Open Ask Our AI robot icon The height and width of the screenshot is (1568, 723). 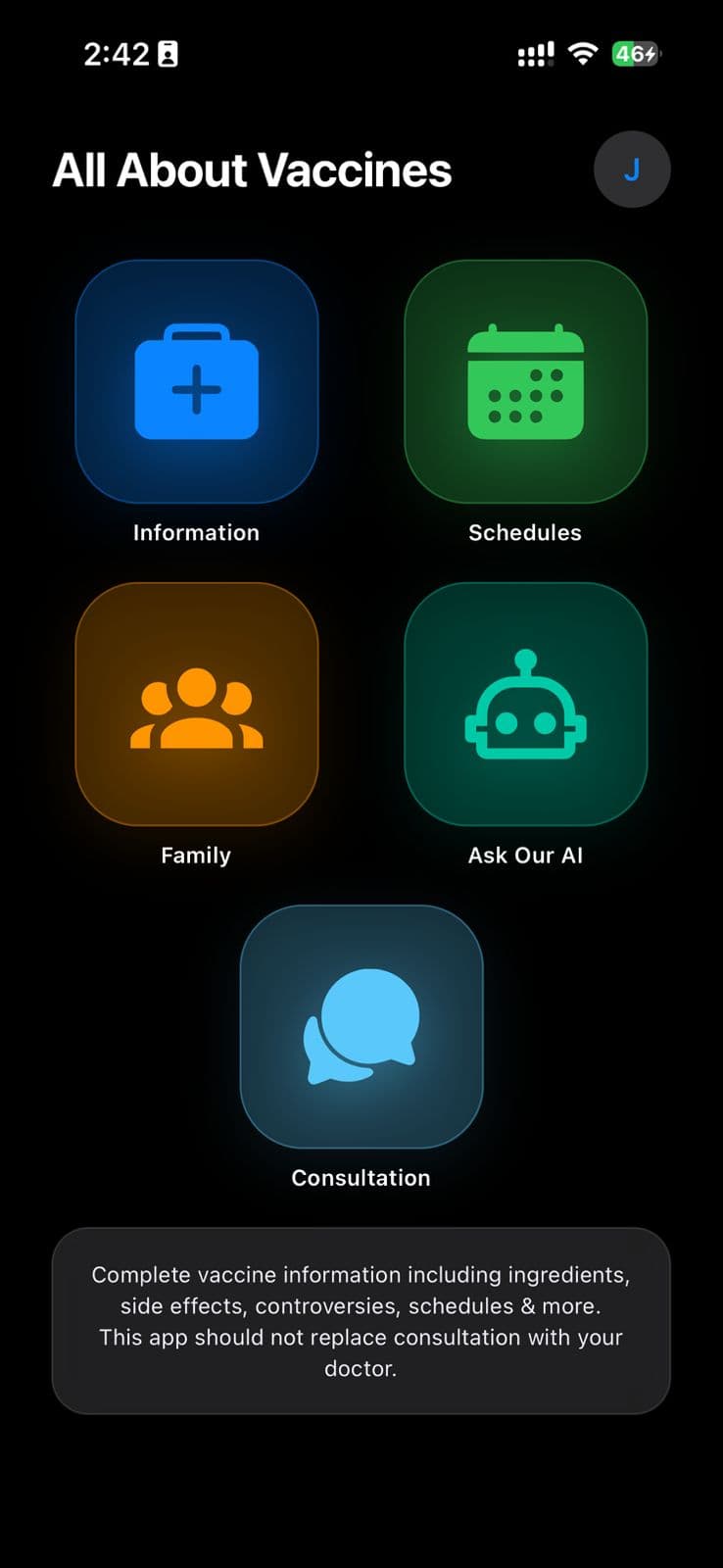(x=525, y=704)
